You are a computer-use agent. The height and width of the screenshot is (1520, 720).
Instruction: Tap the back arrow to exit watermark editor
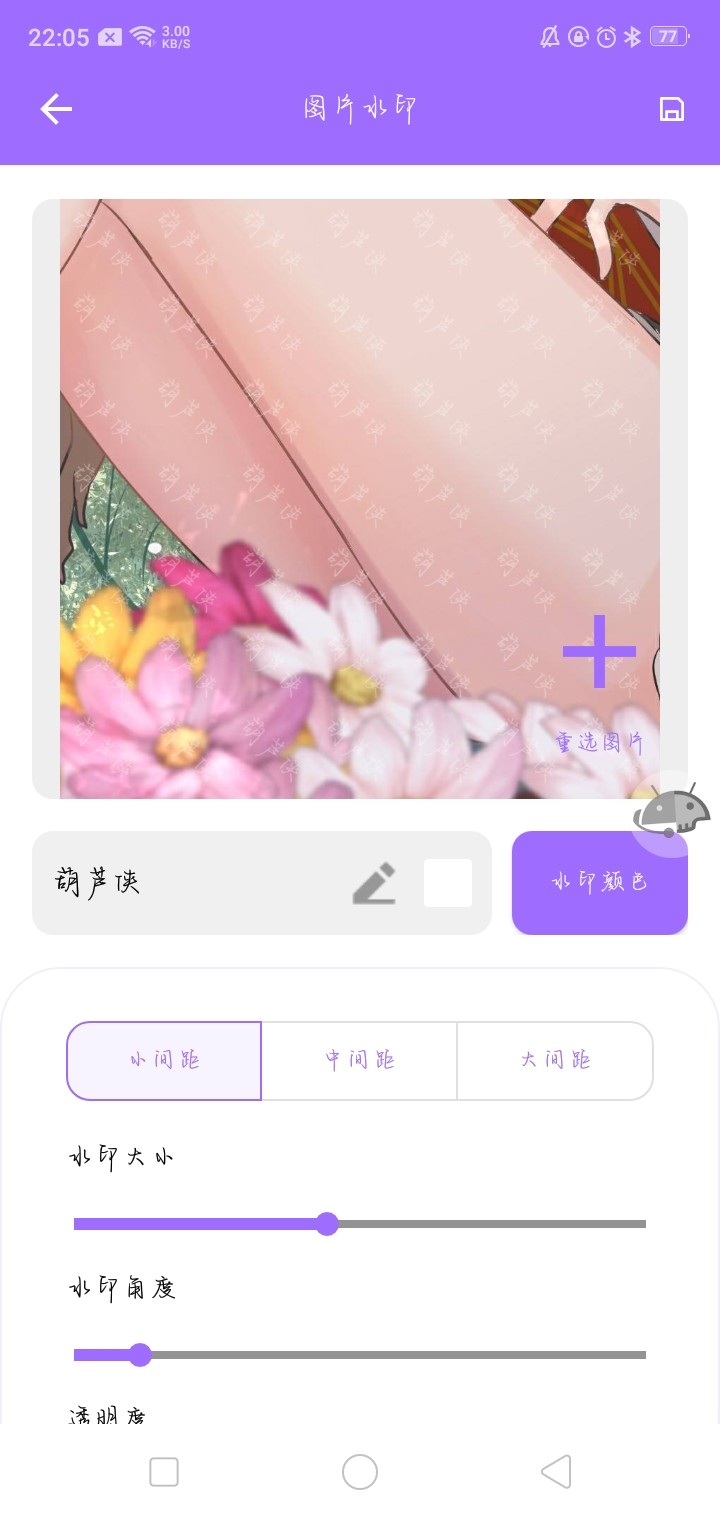click(55, 108)
